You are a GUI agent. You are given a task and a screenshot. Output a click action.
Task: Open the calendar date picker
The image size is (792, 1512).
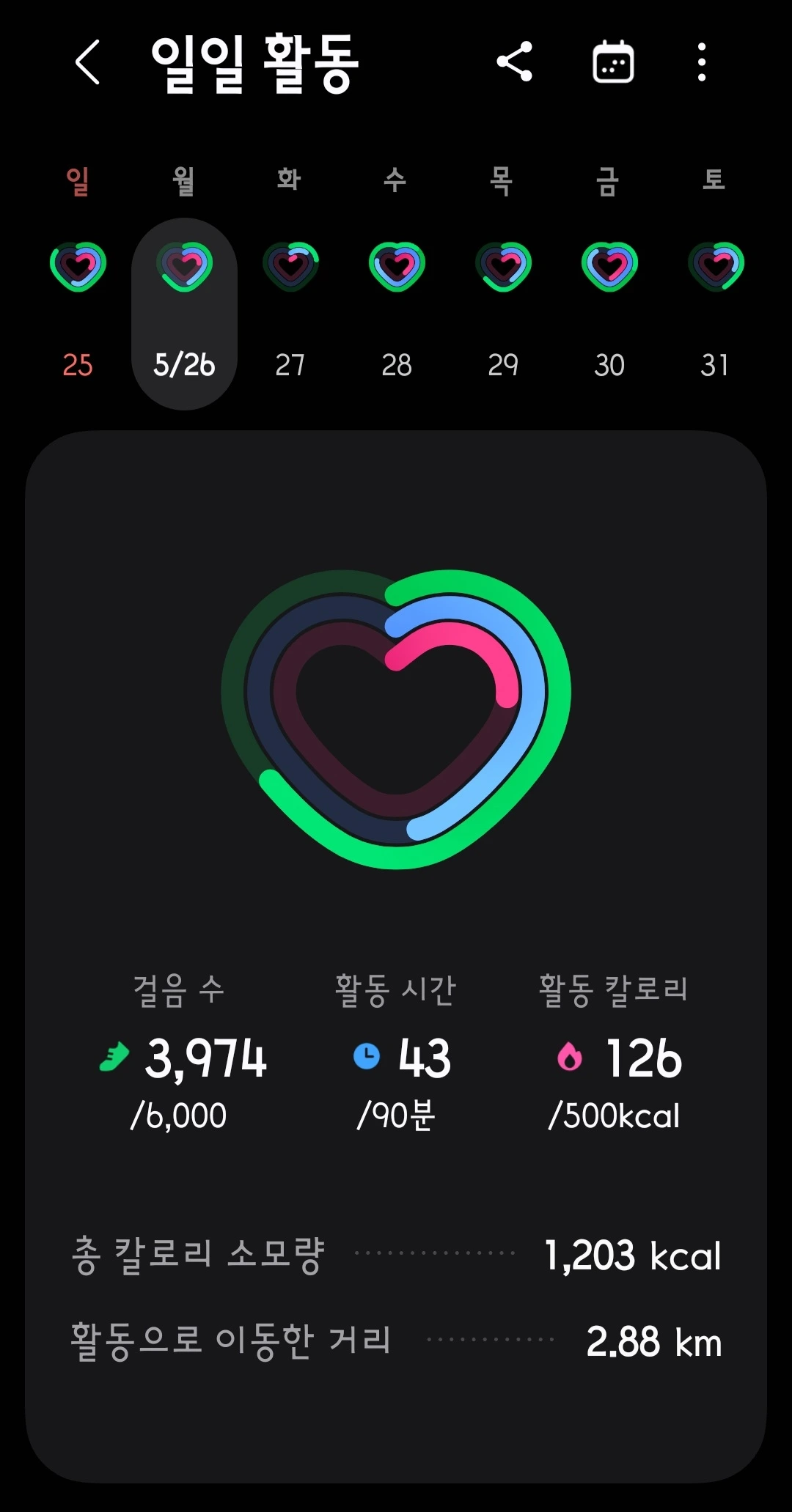click(613, 62)
